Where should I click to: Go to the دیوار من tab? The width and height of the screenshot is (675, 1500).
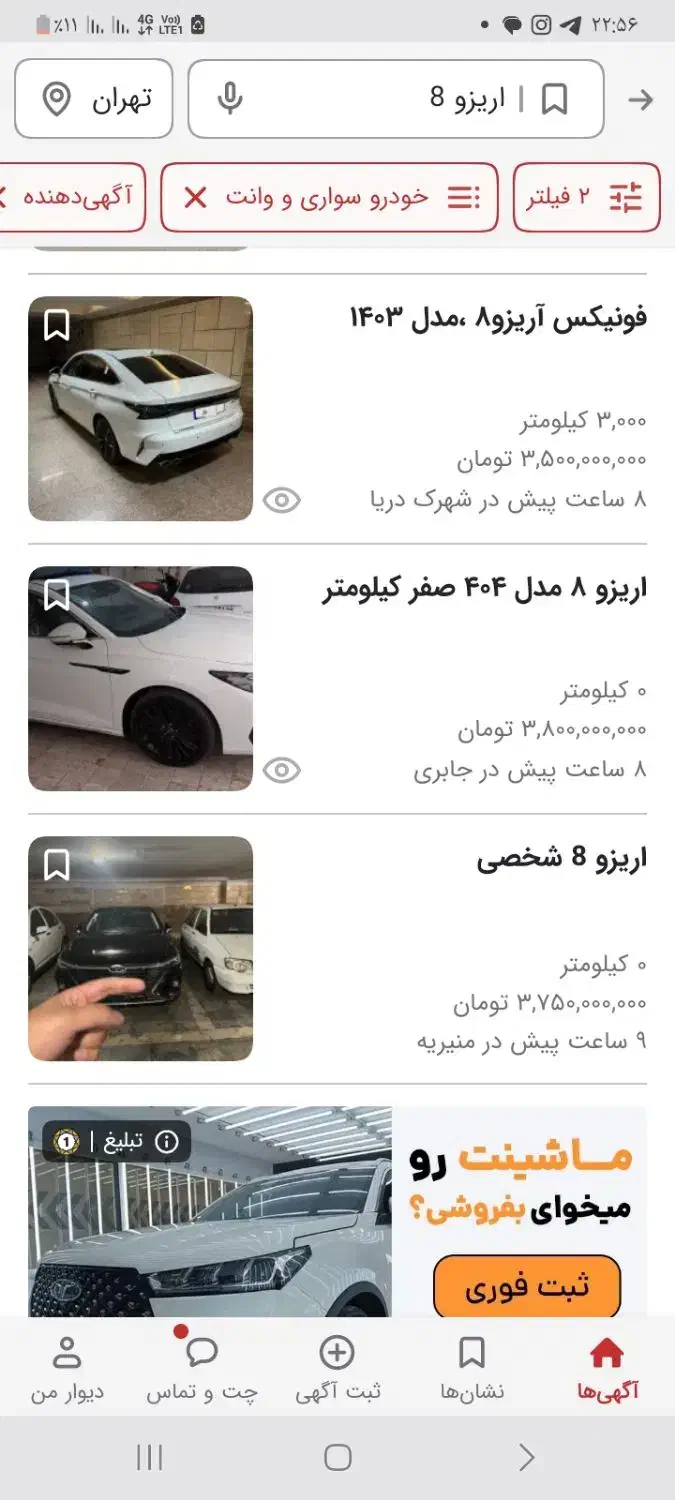click(x=67, y=1368)
